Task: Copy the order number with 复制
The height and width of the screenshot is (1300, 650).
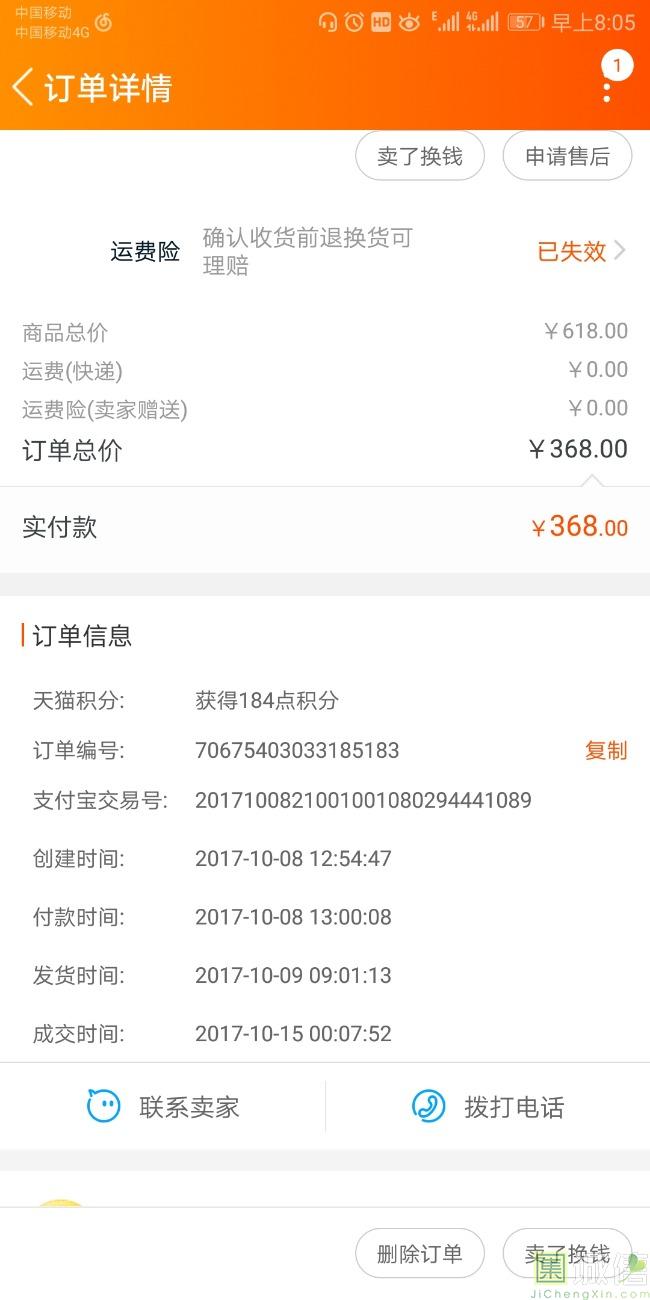Action: (x=605, y=751)
